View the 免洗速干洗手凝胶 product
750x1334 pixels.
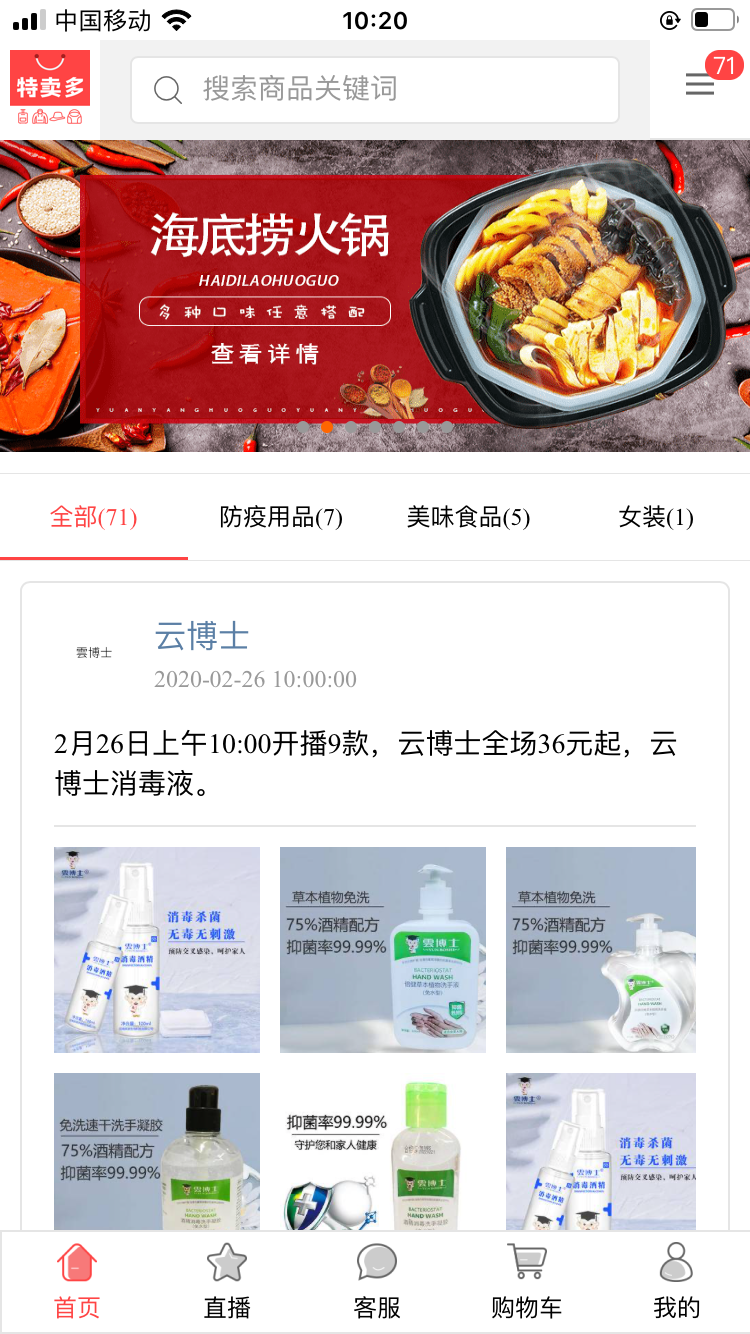coord(157,1152)
